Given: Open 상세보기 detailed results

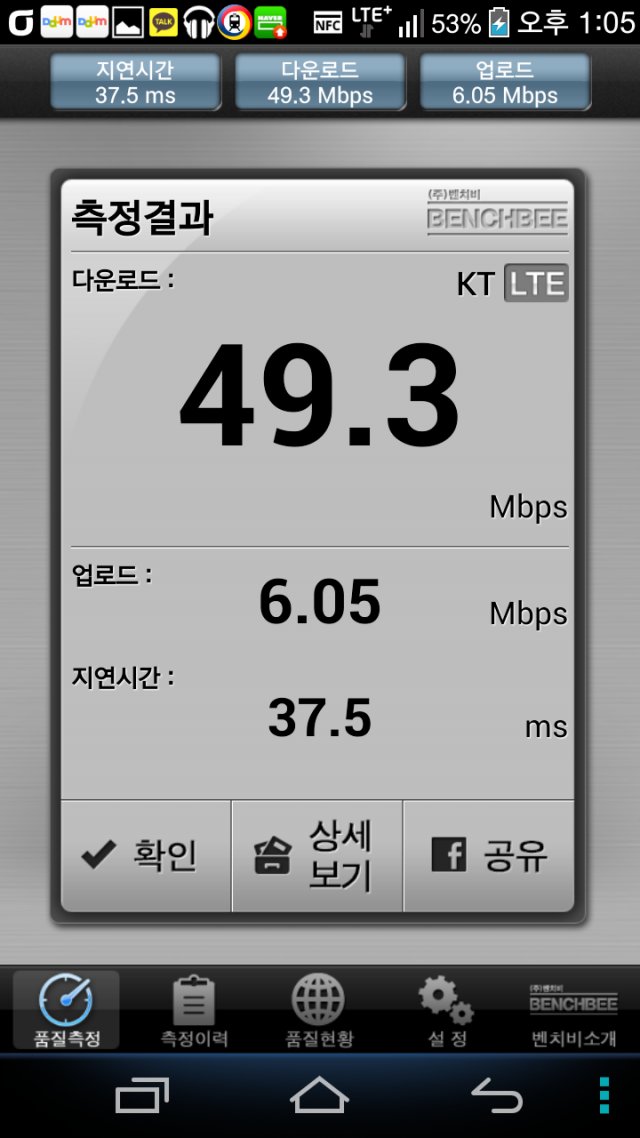Looking at the screenshot, I should click(x=317, y=856).
